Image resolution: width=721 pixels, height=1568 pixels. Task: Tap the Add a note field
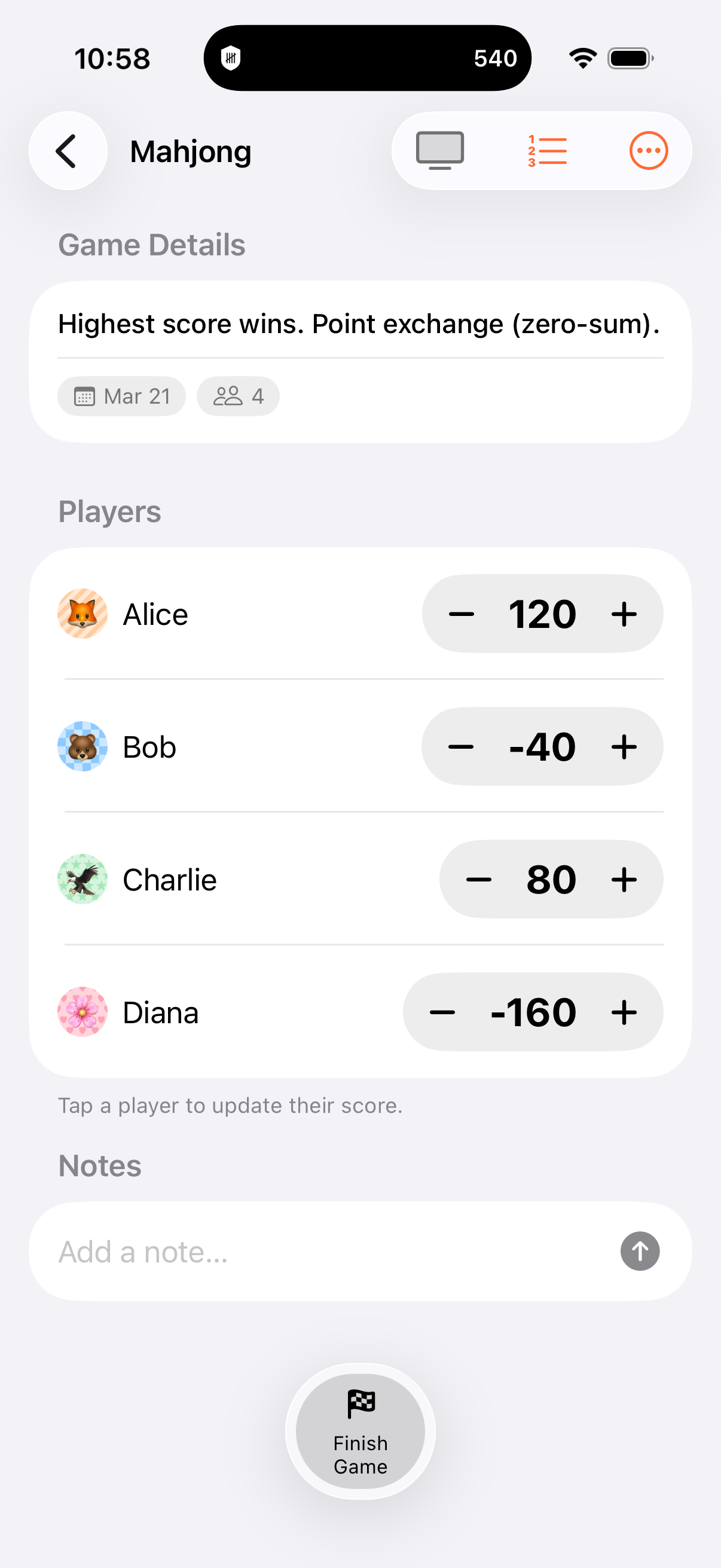243,1252
